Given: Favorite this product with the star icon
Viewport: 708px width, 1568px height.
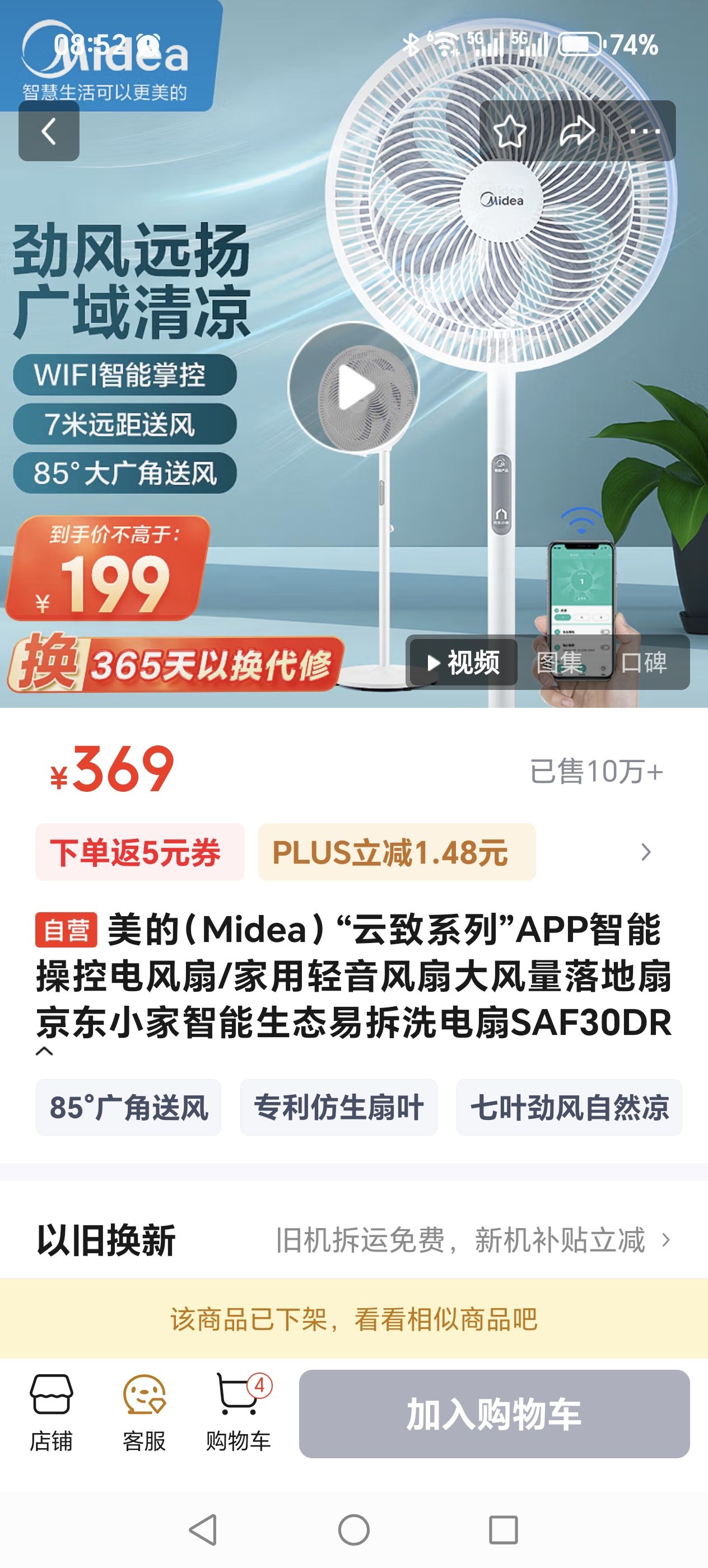Looking at the screenshot, I should 510,131.
